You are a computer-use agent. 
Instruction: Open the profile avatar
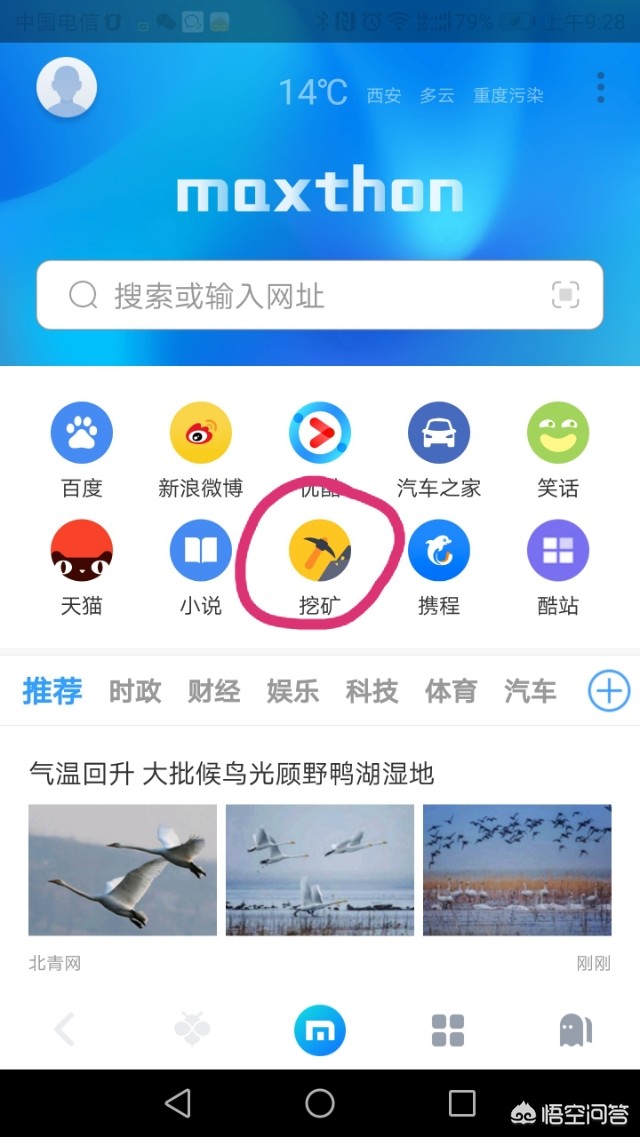[x=66, y=88]
